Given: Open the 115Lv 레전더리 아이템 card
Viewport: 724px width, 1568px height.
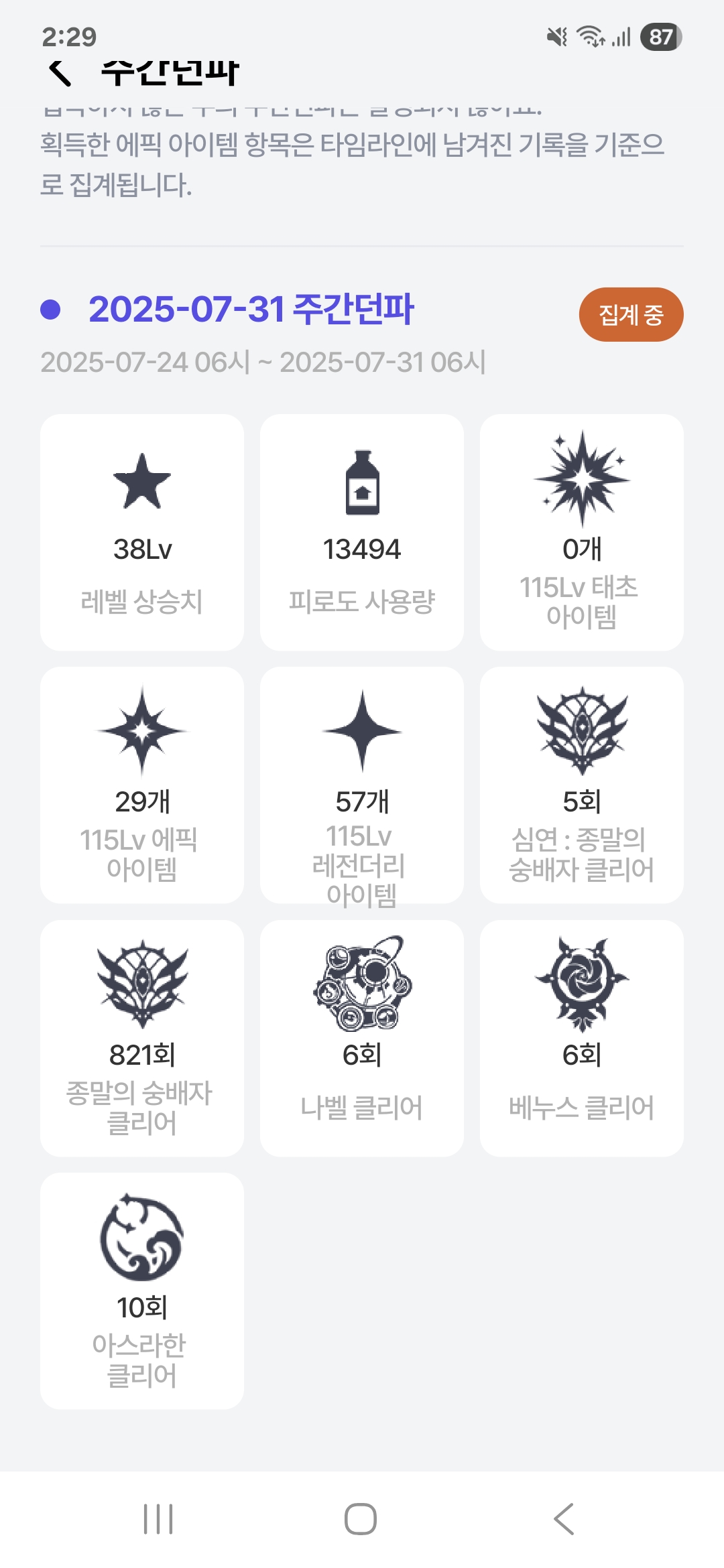Looking at the screenshot, I should click(362, 785).
